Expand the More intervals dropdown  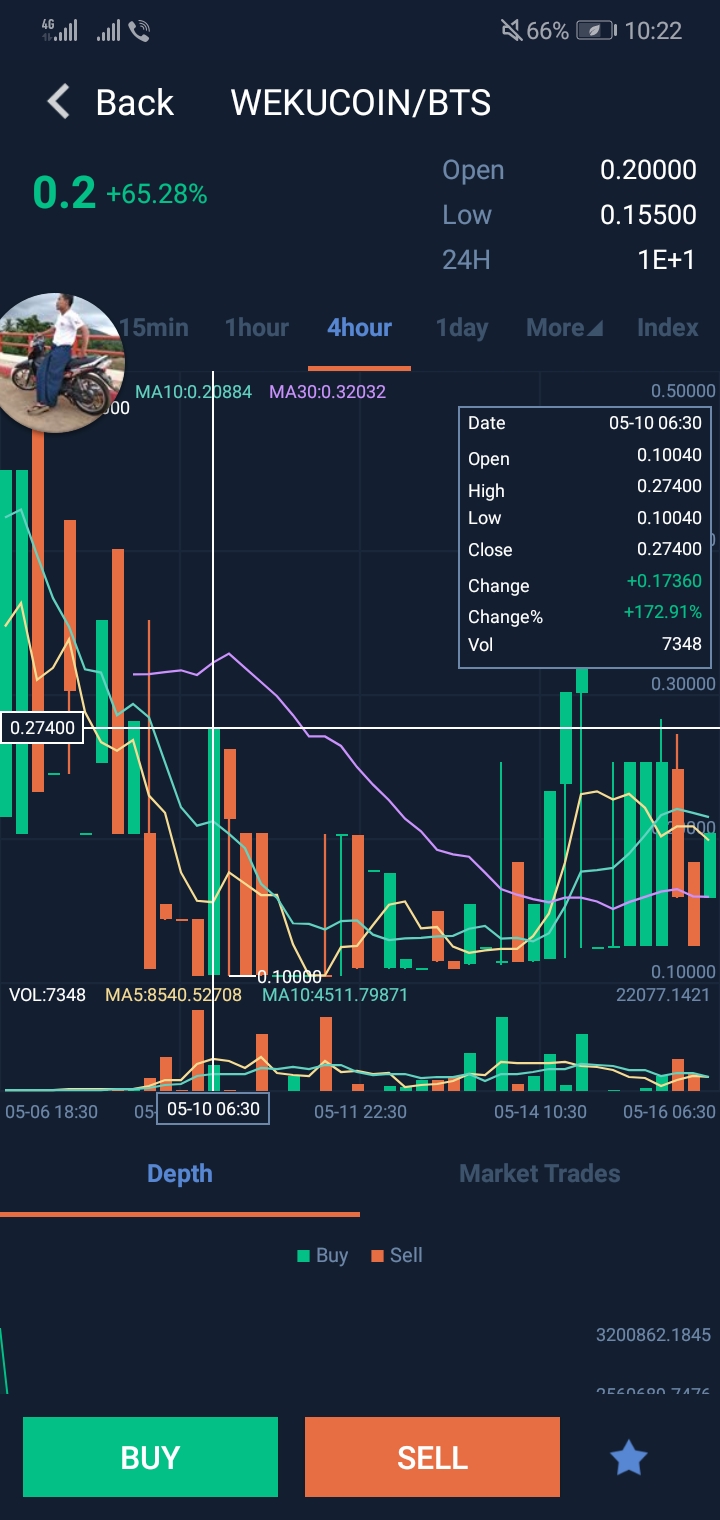click(x=564, y=328)
